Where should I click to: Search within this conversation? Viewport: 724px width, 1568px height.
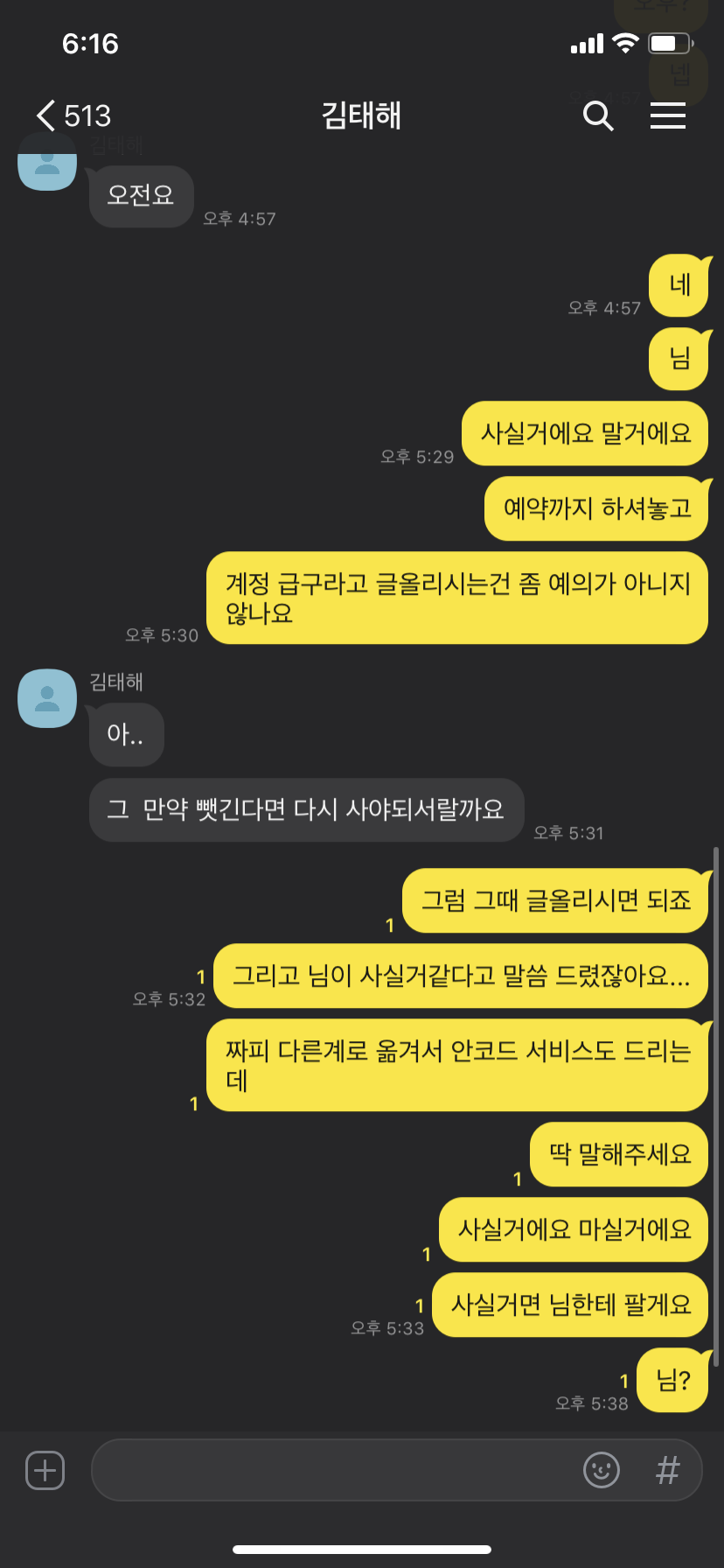pyautogui.click(x=598, y=115)
